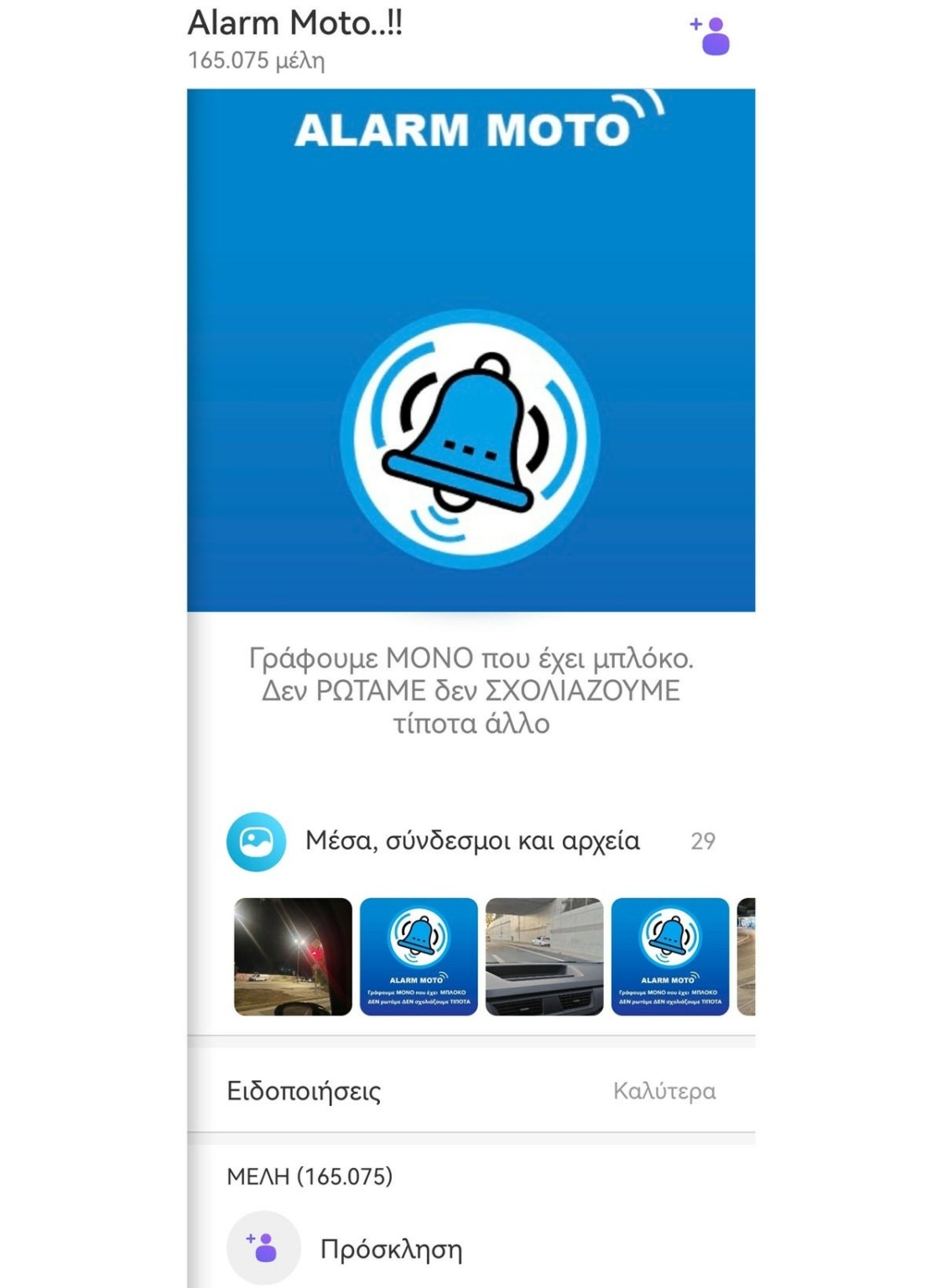Open the Alarm Moto group picture
The image size is (942, 1288).
coord(471,351)
